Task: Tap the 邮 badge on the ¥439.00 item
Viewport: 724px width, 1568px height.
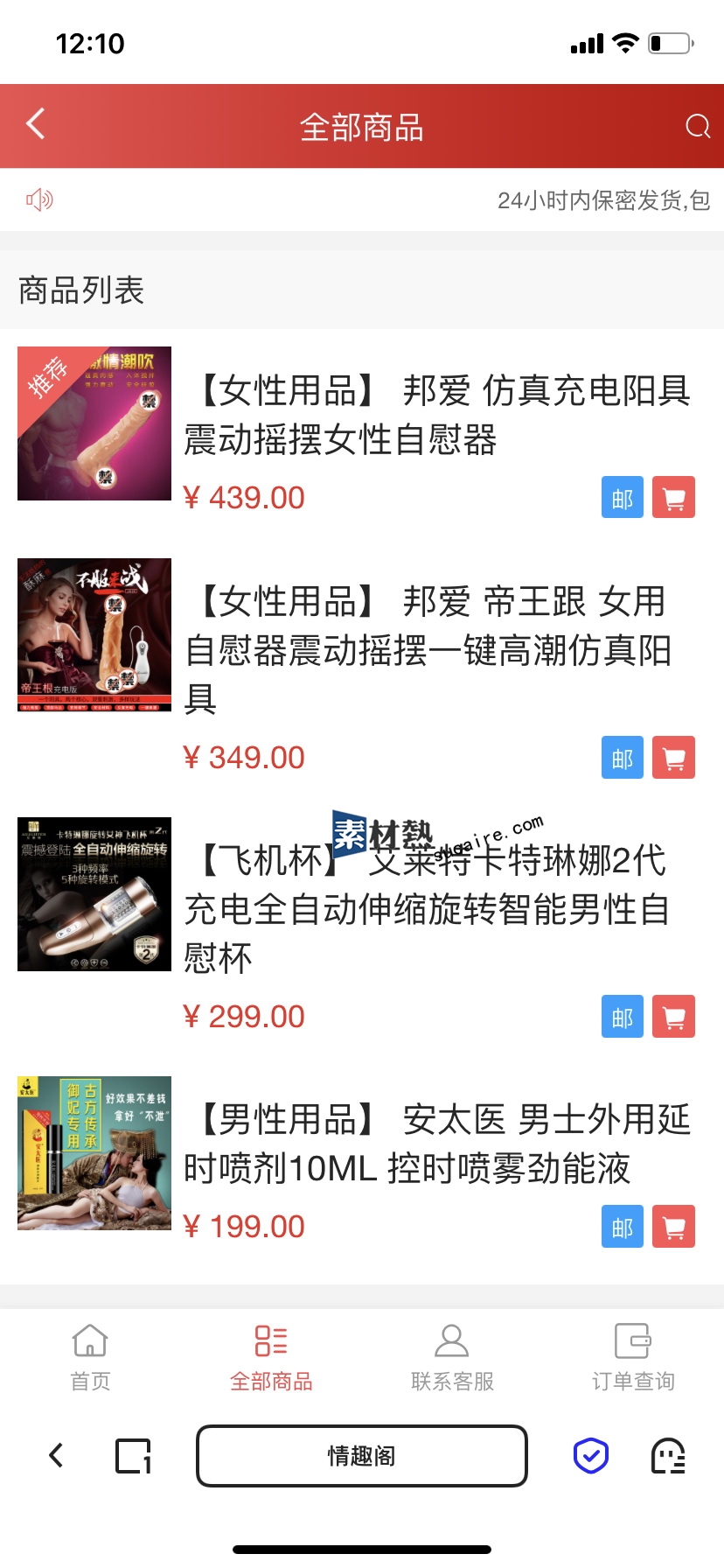Action: 623,498
